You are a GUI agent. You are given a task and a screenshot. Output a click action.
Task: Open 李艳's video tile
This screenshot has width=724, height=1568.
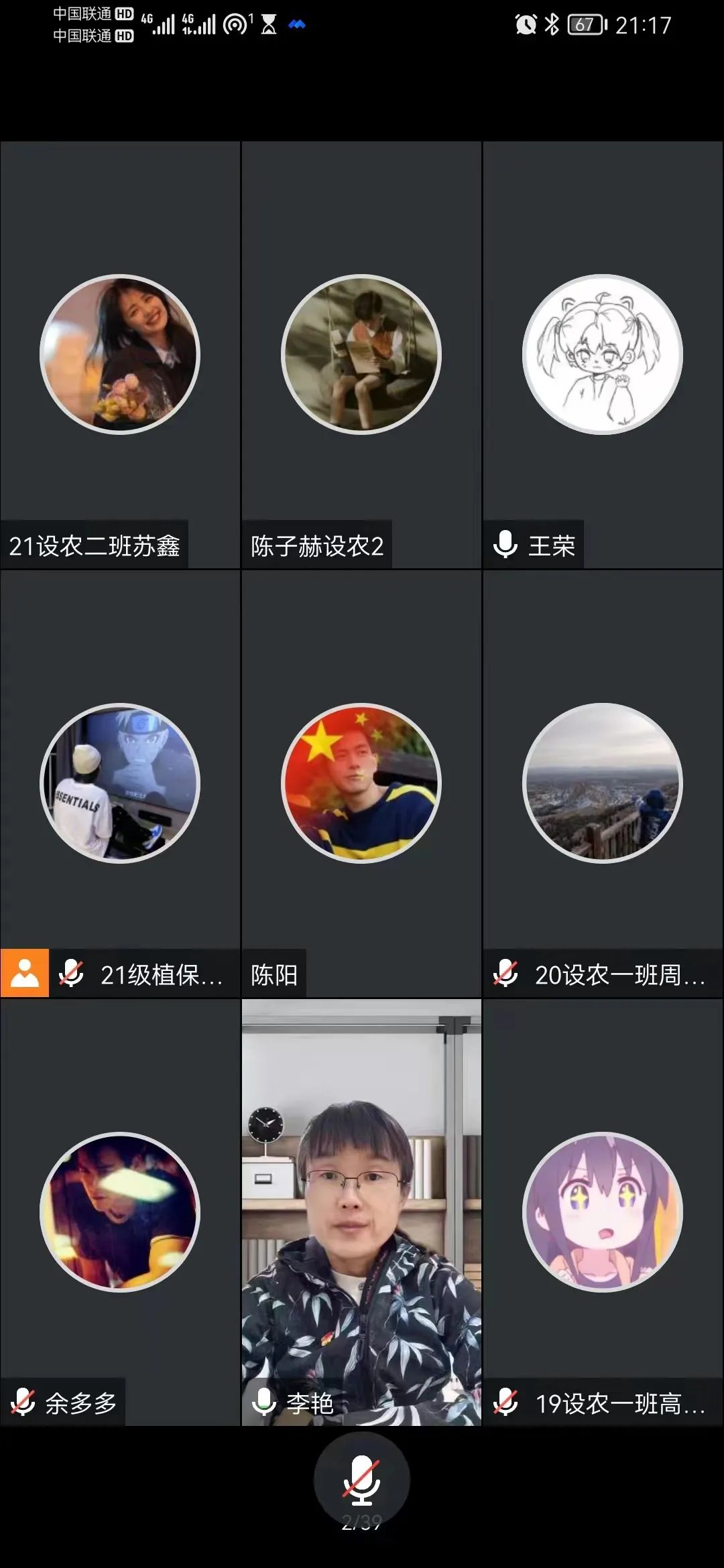(x=361, y=1212)
